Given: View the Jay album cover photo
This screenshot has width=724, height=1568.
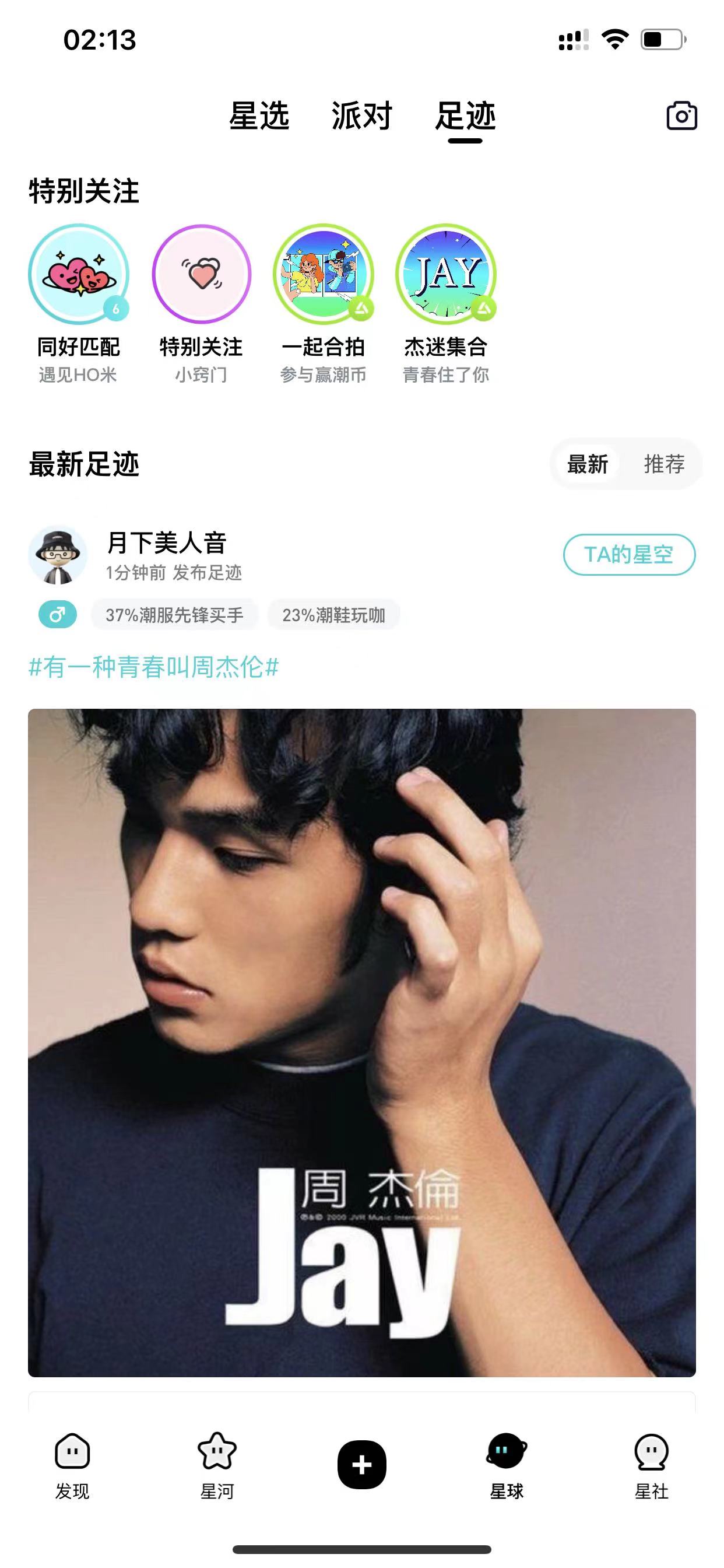Looking at the screenshot, I should coord(361,1041).
